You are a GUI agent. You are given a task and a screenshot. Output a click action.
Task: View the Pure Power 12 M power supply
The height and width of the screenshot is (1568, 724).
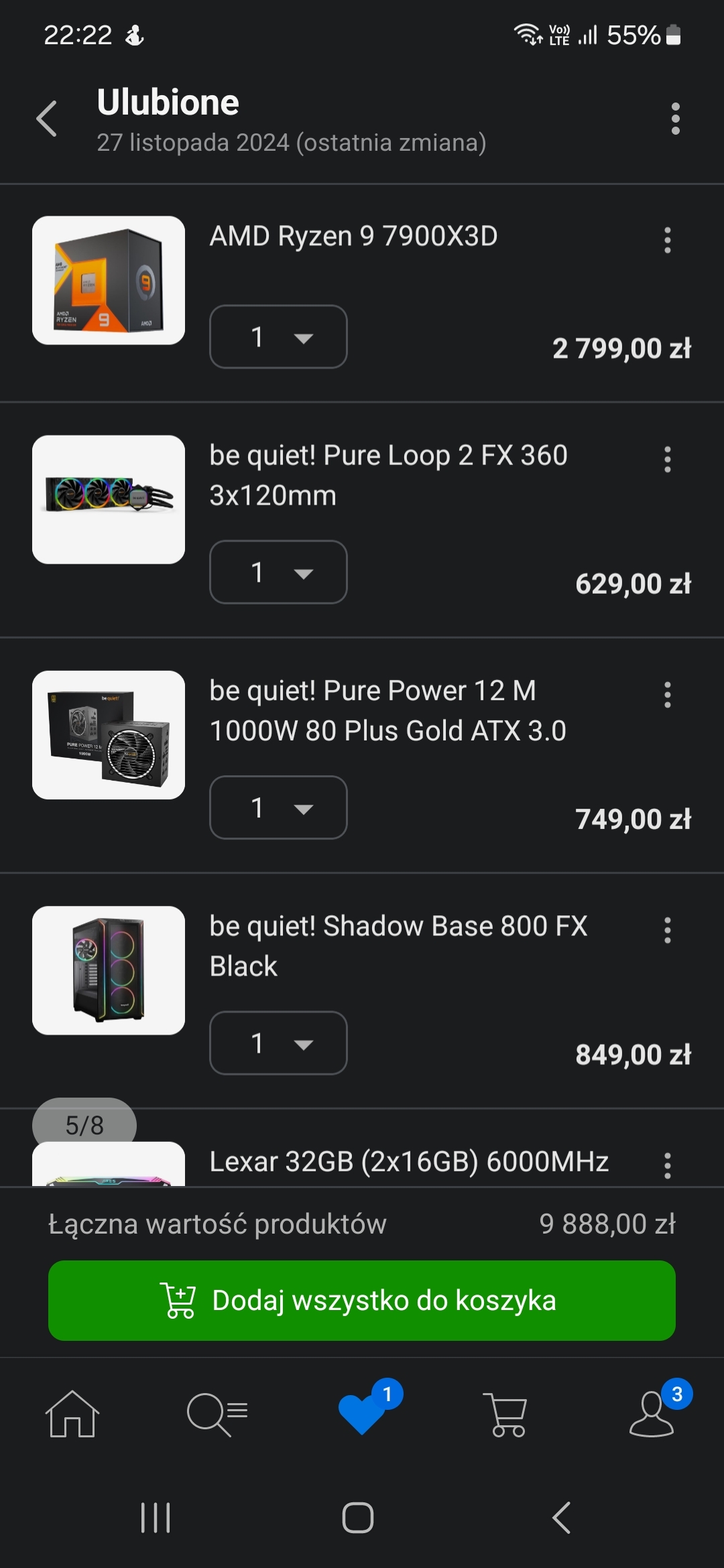(109, 735)
